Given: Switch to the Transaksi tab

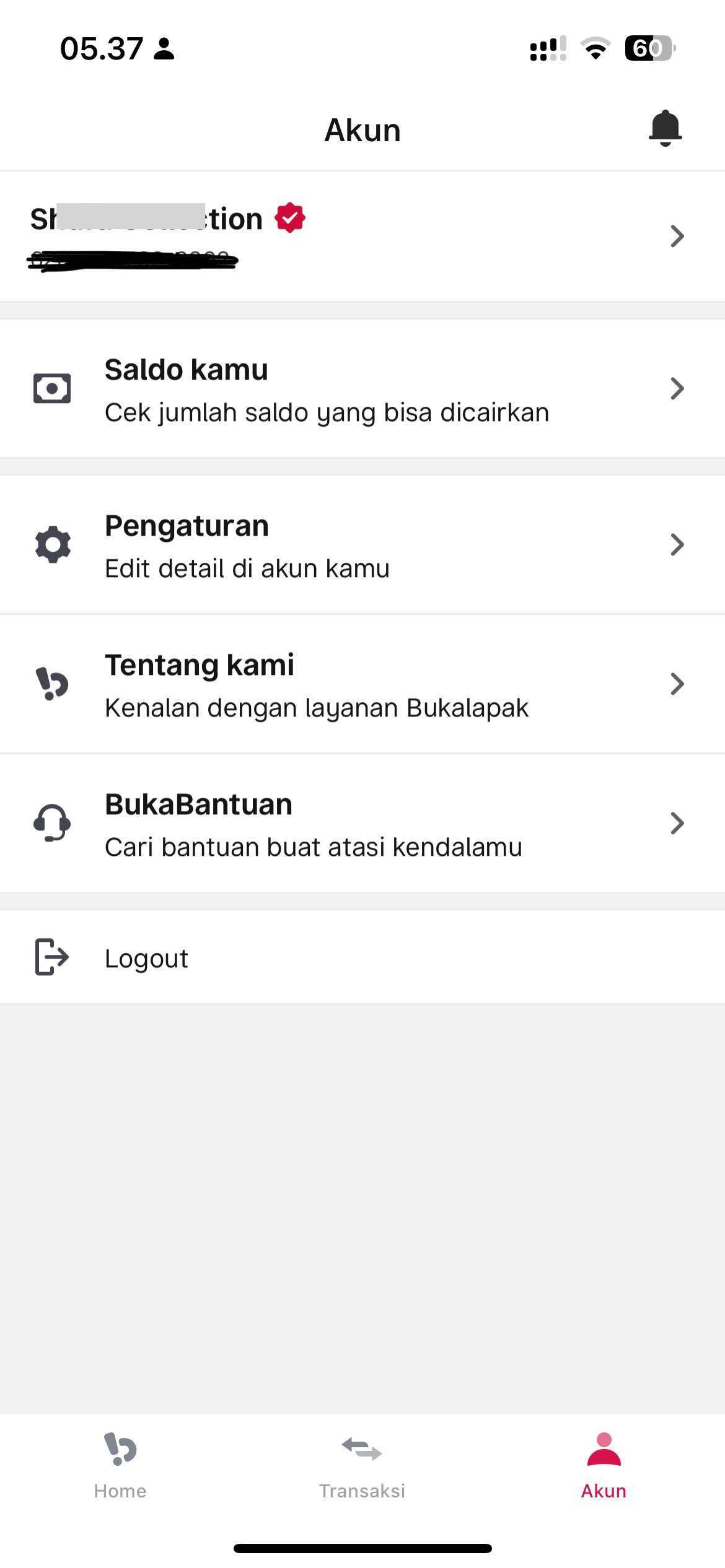Looking at the screenshot, I should (x=362, y=1465).
